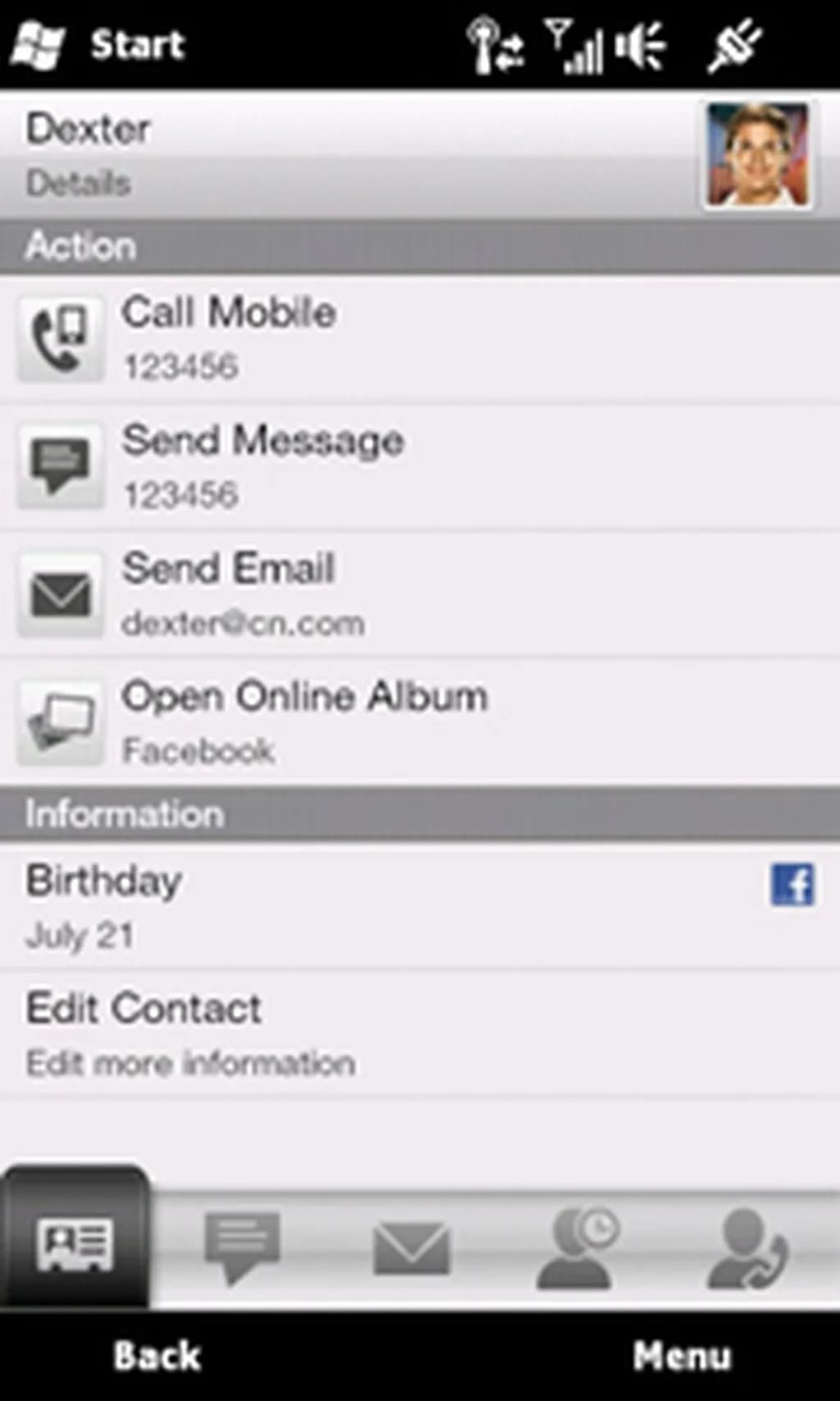
Task: Open the Menu softkey
Action: click(681, 1356)
